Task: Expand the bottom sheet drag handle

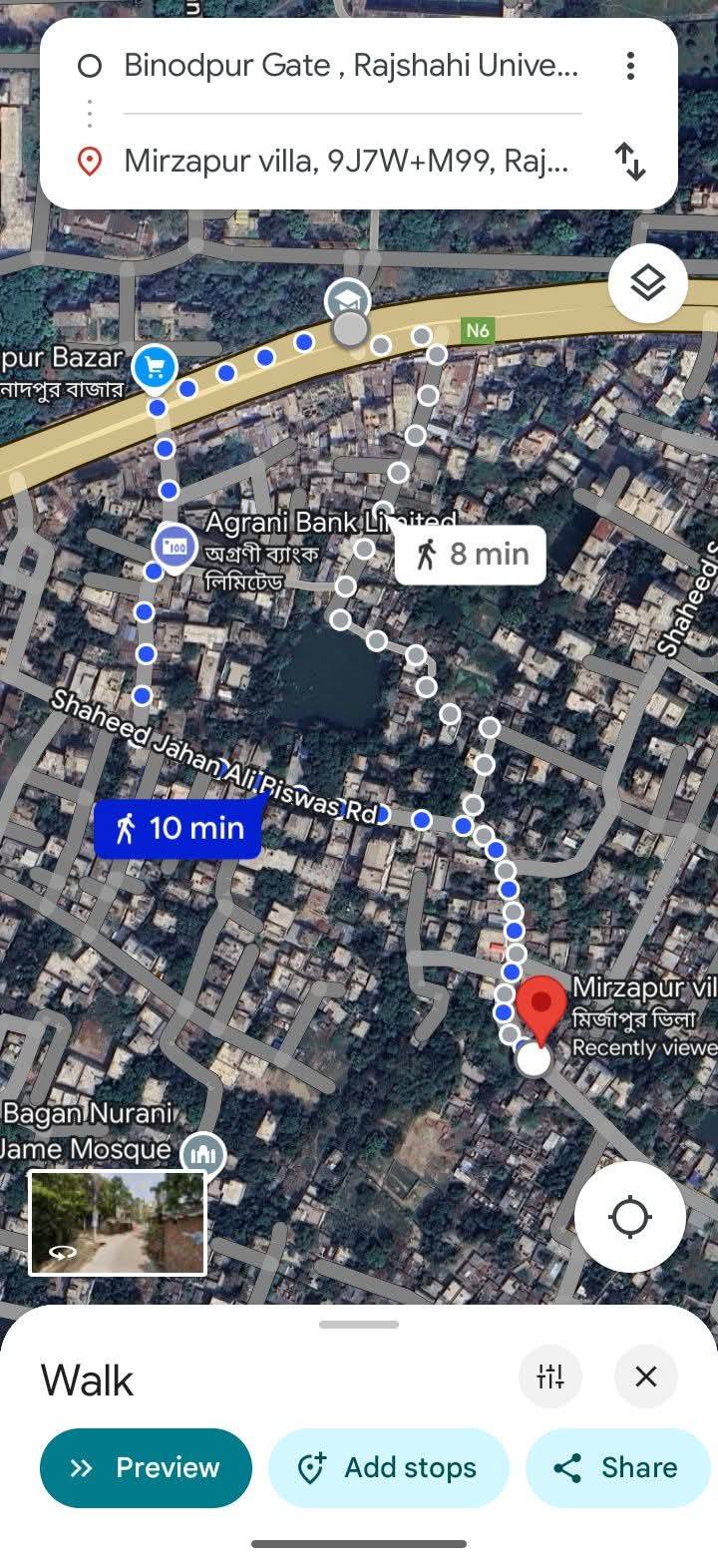Action: pyautogui.click(x=359, y=1325)
